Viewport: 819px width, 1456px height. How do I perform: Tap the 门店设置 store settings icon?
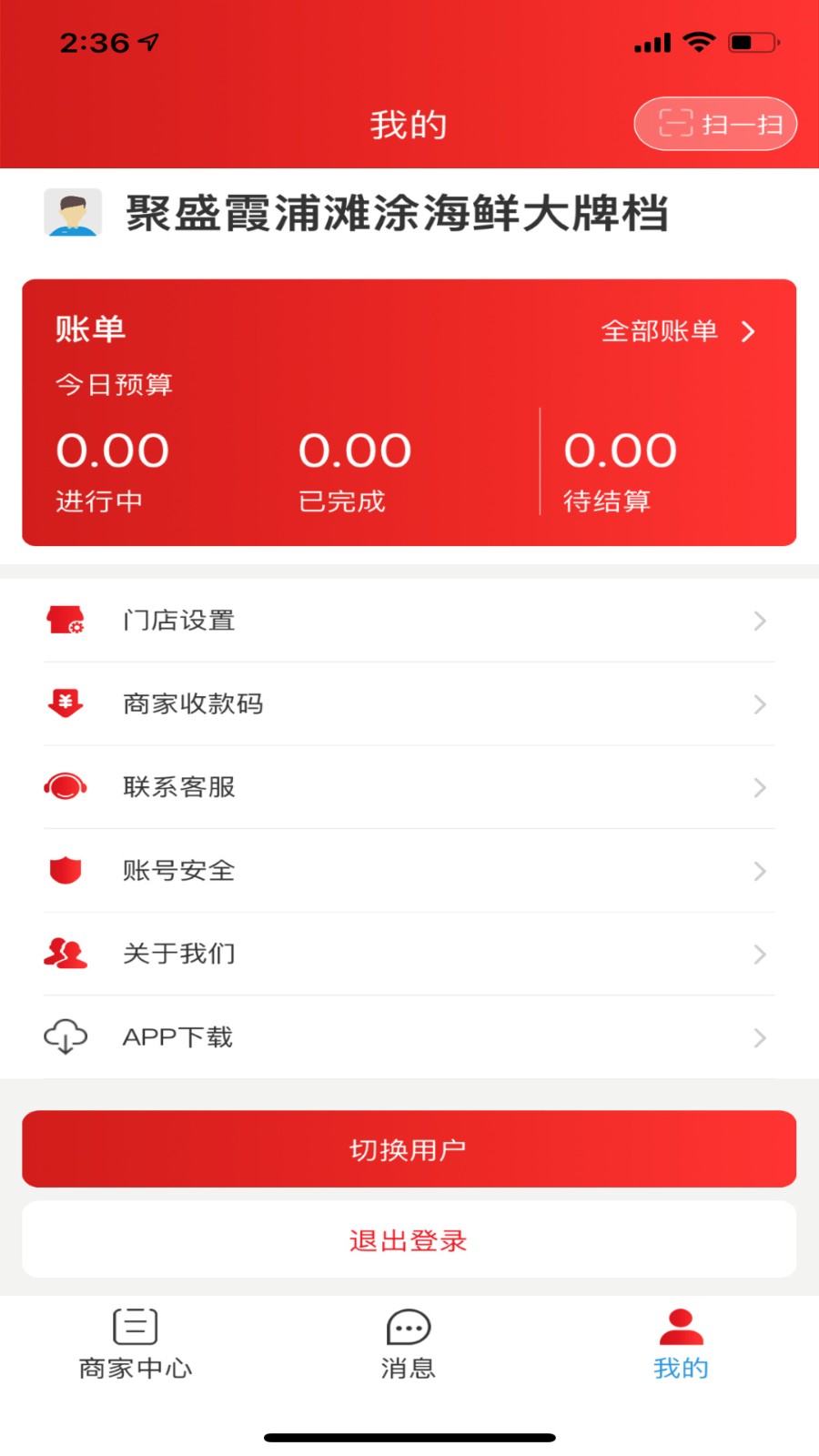66,621
